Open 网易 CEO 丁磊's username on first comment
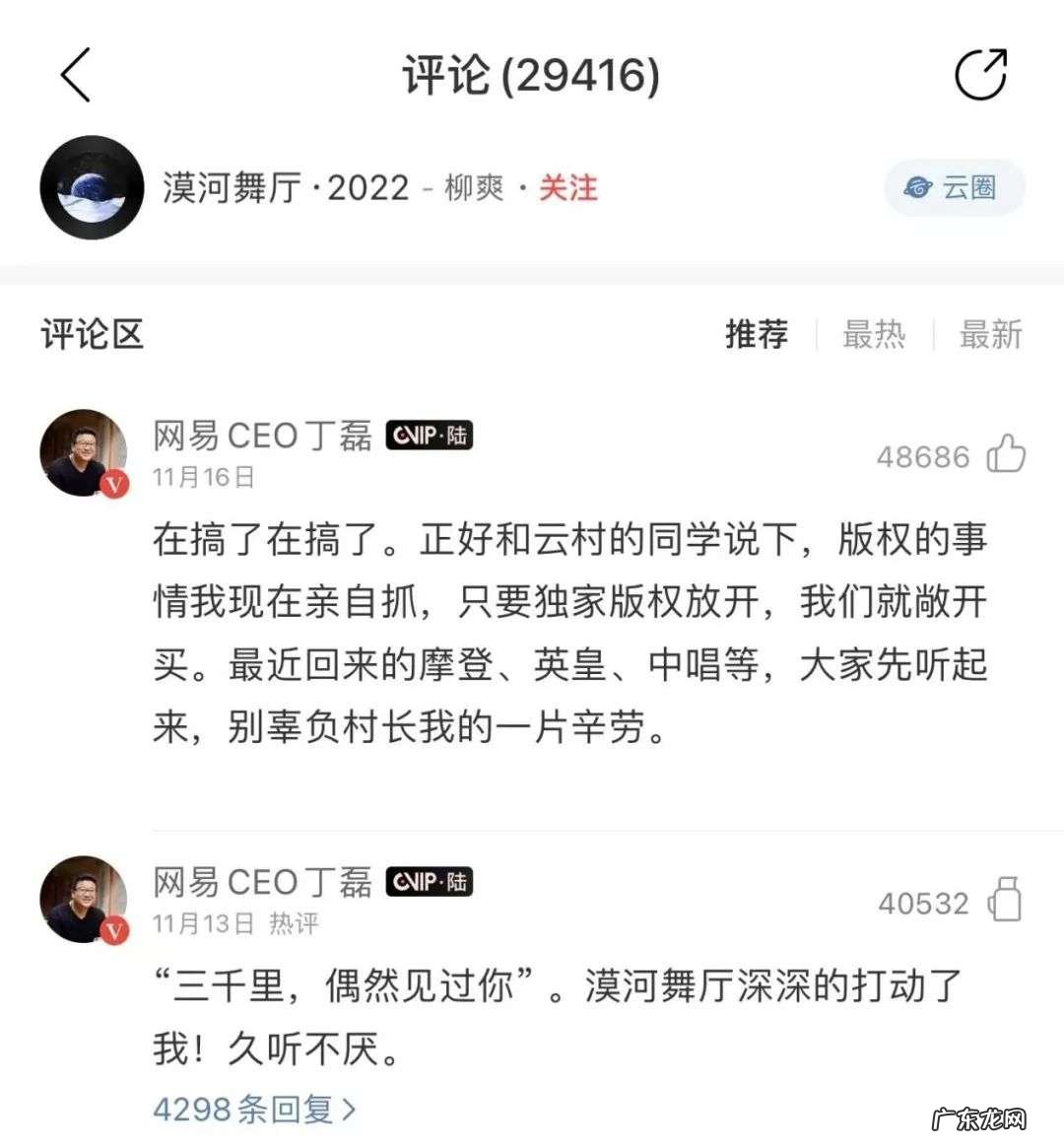The height and width of the screenshot is (1148, 1064). (264, 435)
